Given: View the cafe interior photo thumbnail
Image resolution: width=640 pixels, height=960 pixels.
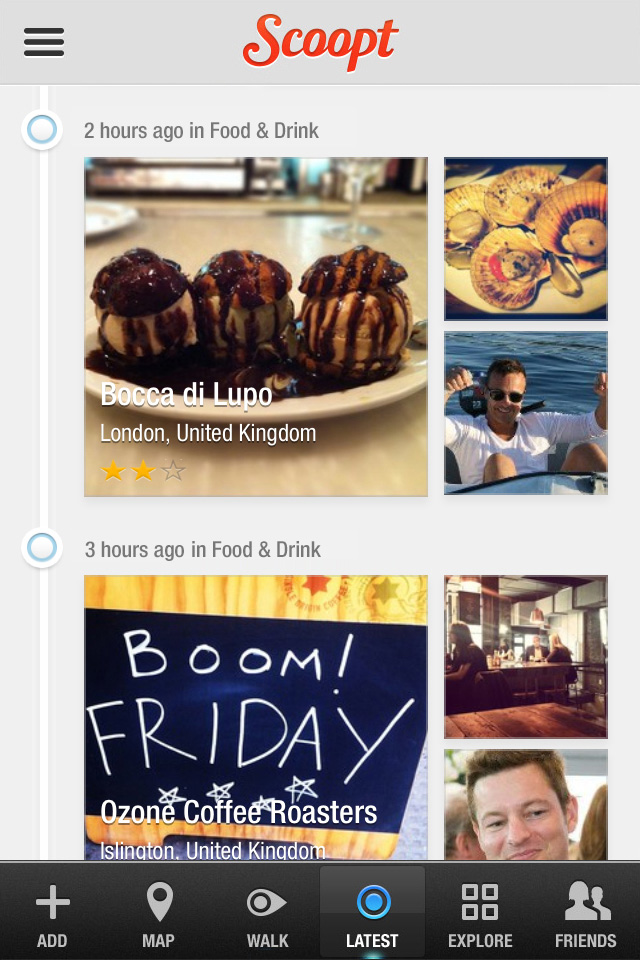Looking at the screenshot, I should point(526,656).
